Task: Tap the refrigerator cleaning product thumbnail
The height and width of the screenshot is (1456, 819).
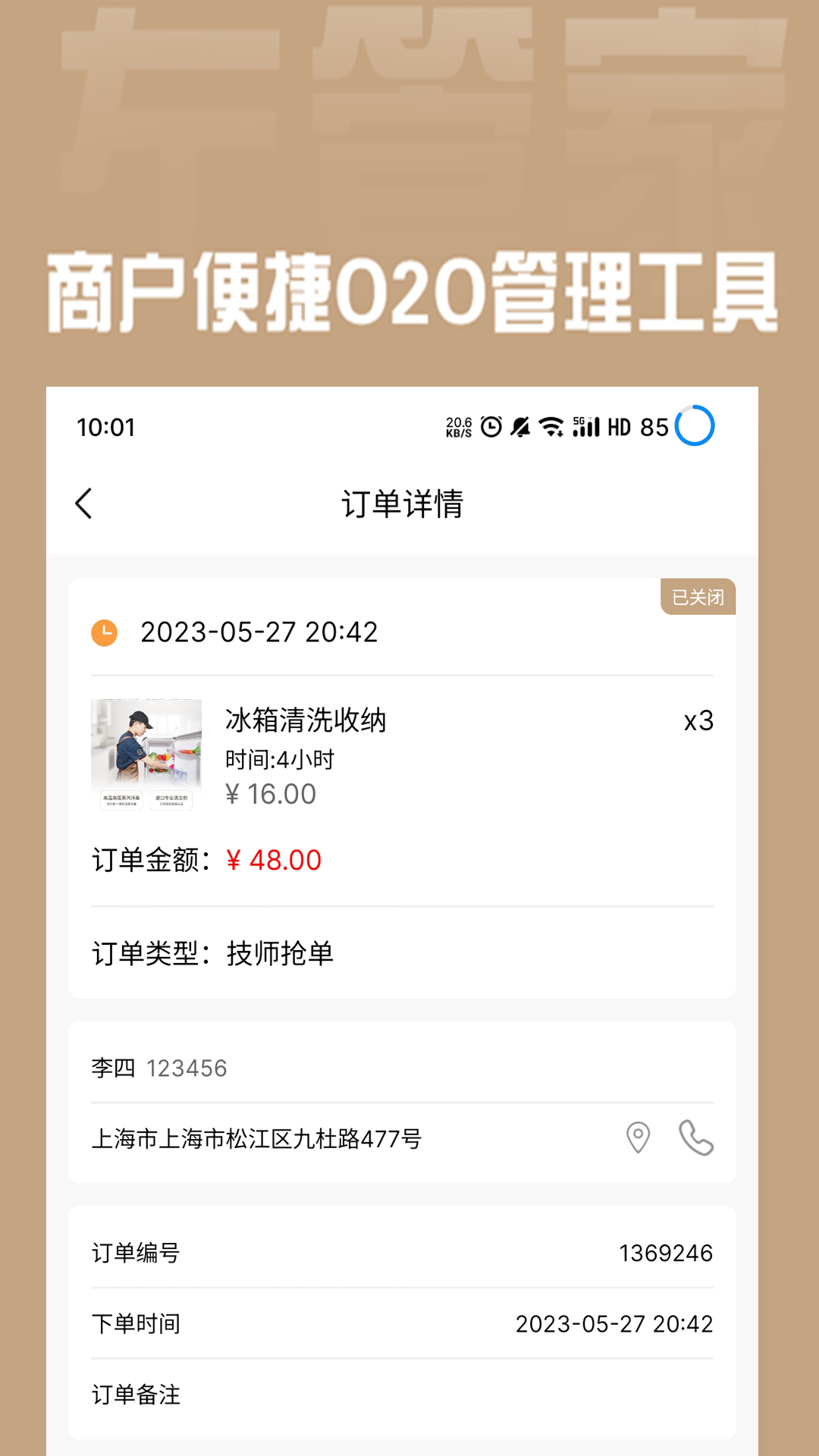Action: (x=146, y=752)
